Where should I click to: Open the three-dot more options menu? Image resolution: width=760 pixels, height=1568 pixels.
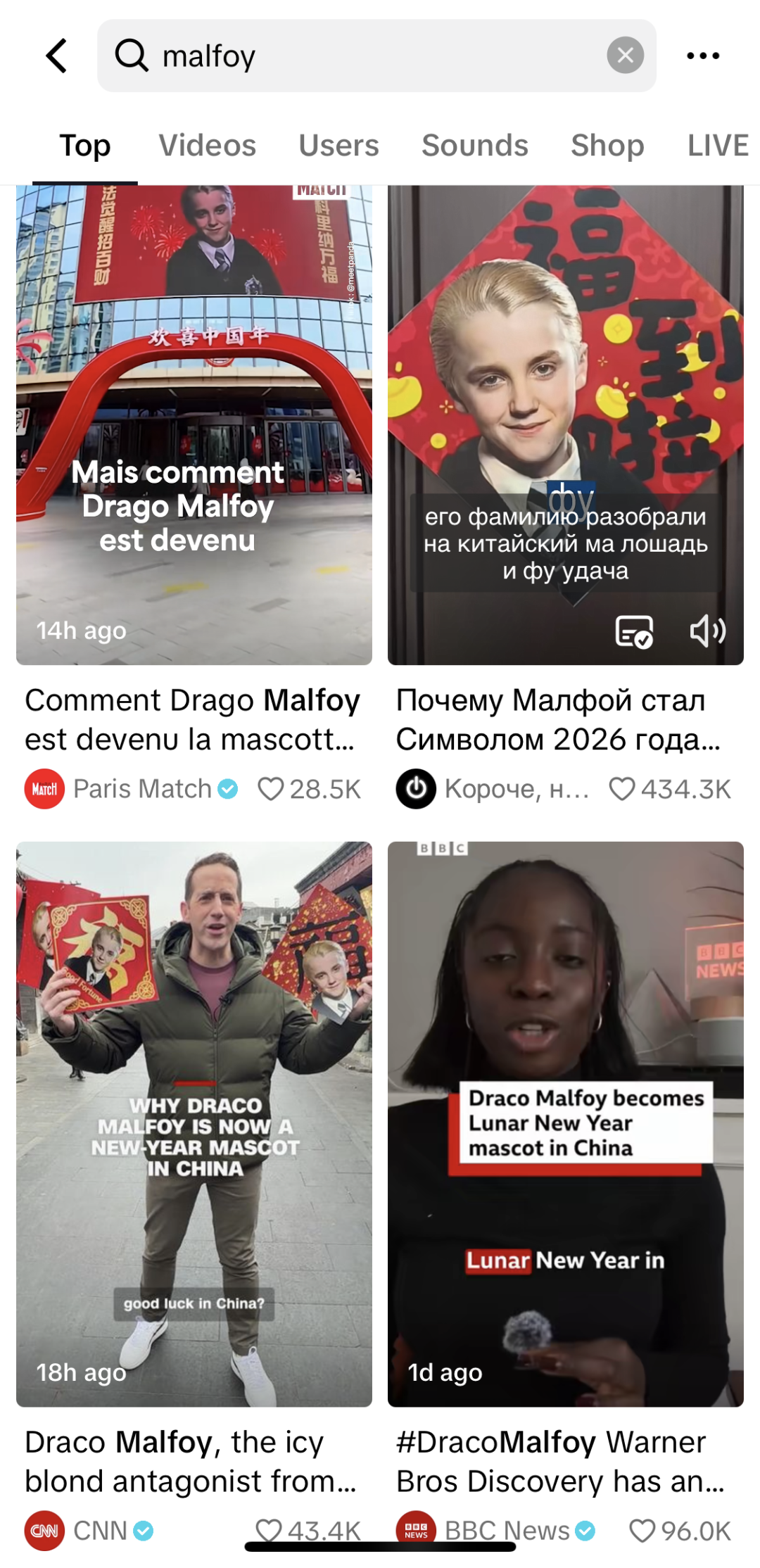[x=702, y=56]
